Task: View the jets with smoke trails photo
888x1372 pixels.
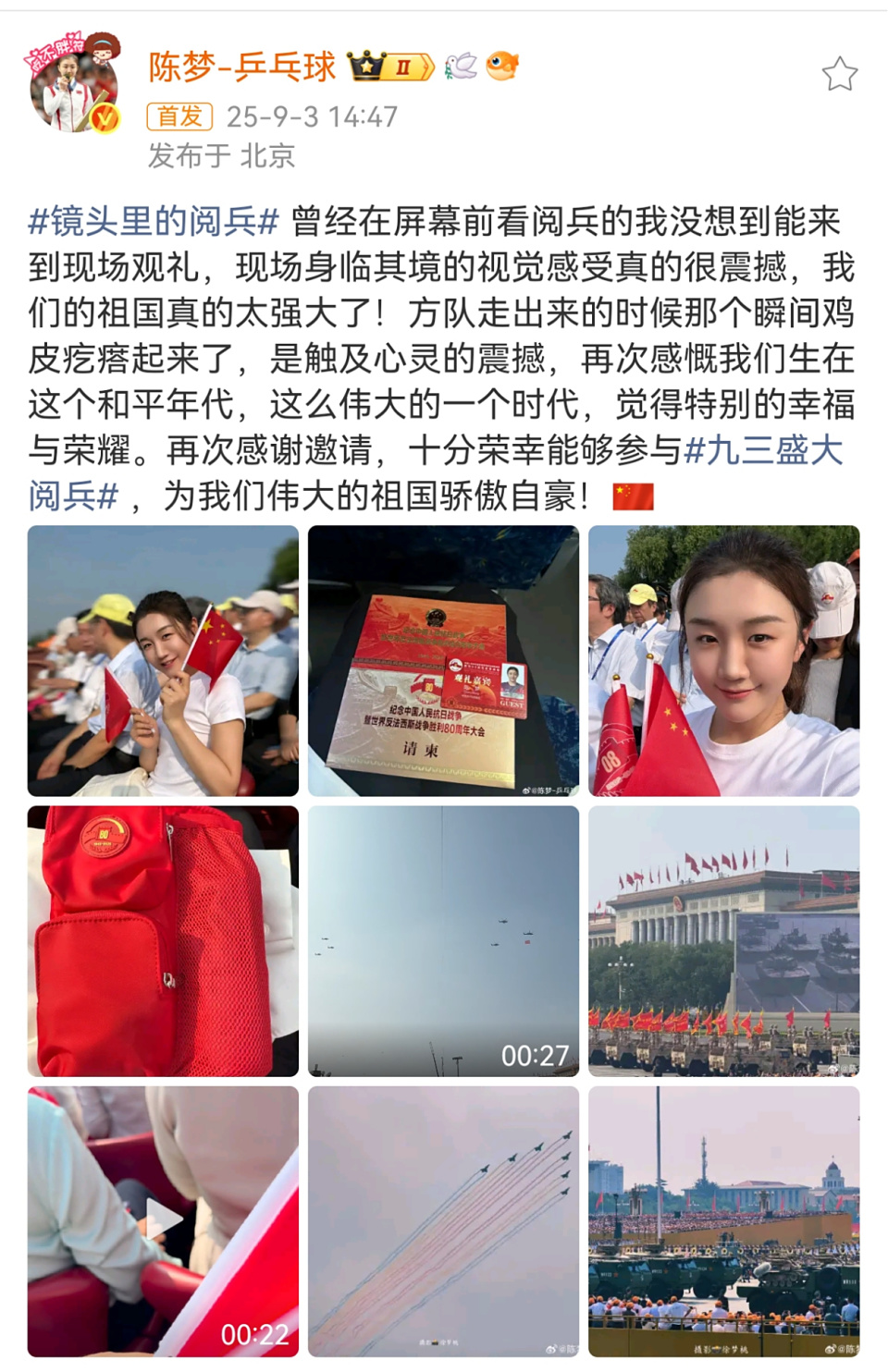Action: [443, 1220]
